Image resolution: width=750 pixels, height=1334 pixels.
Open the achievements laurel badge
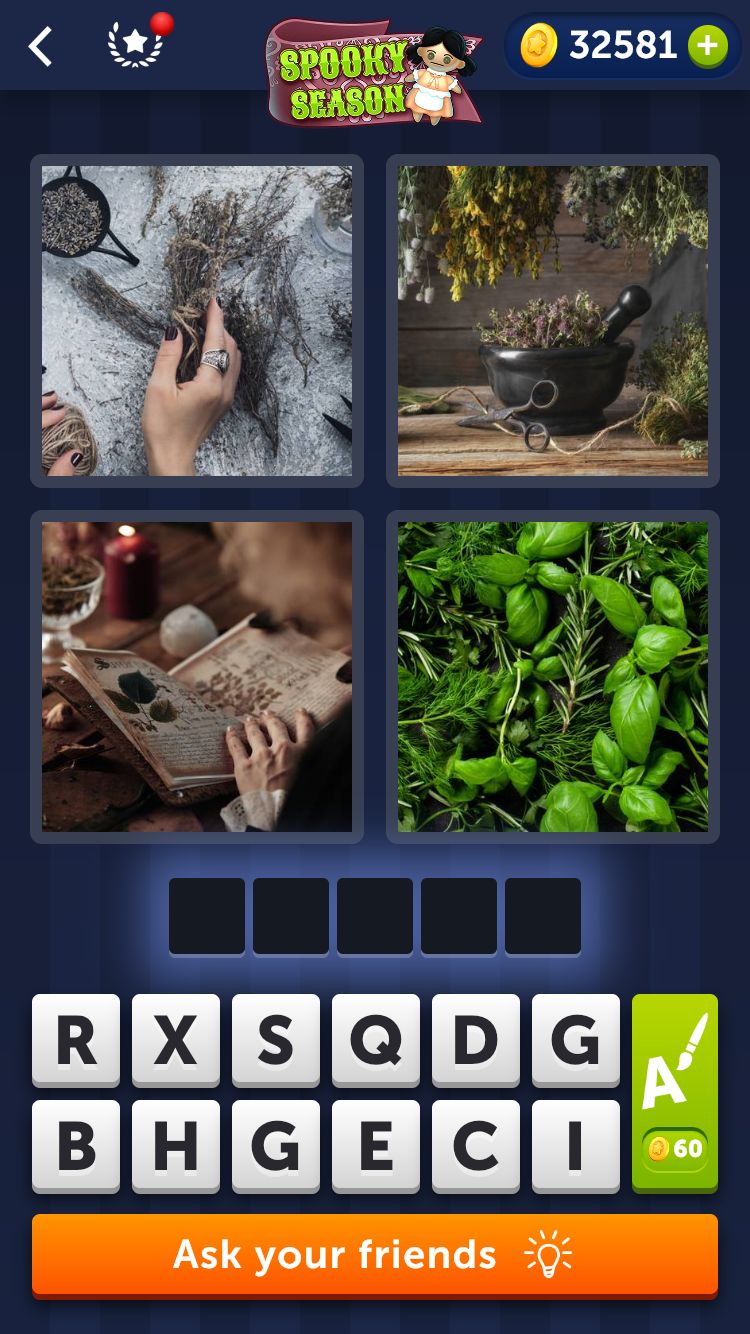point(136,45)
